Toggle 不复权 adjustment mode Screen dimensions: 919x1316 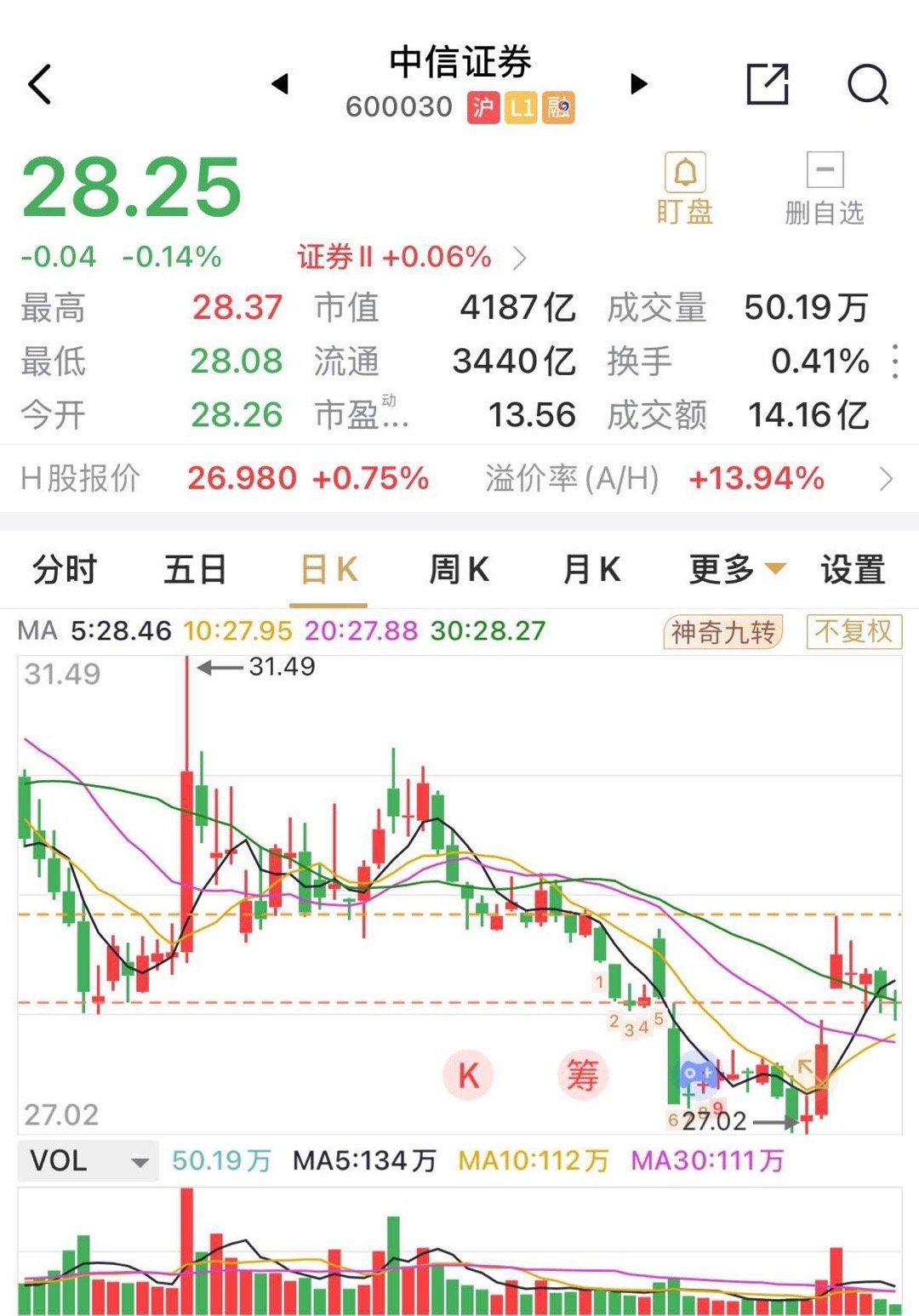pos(853,631)
